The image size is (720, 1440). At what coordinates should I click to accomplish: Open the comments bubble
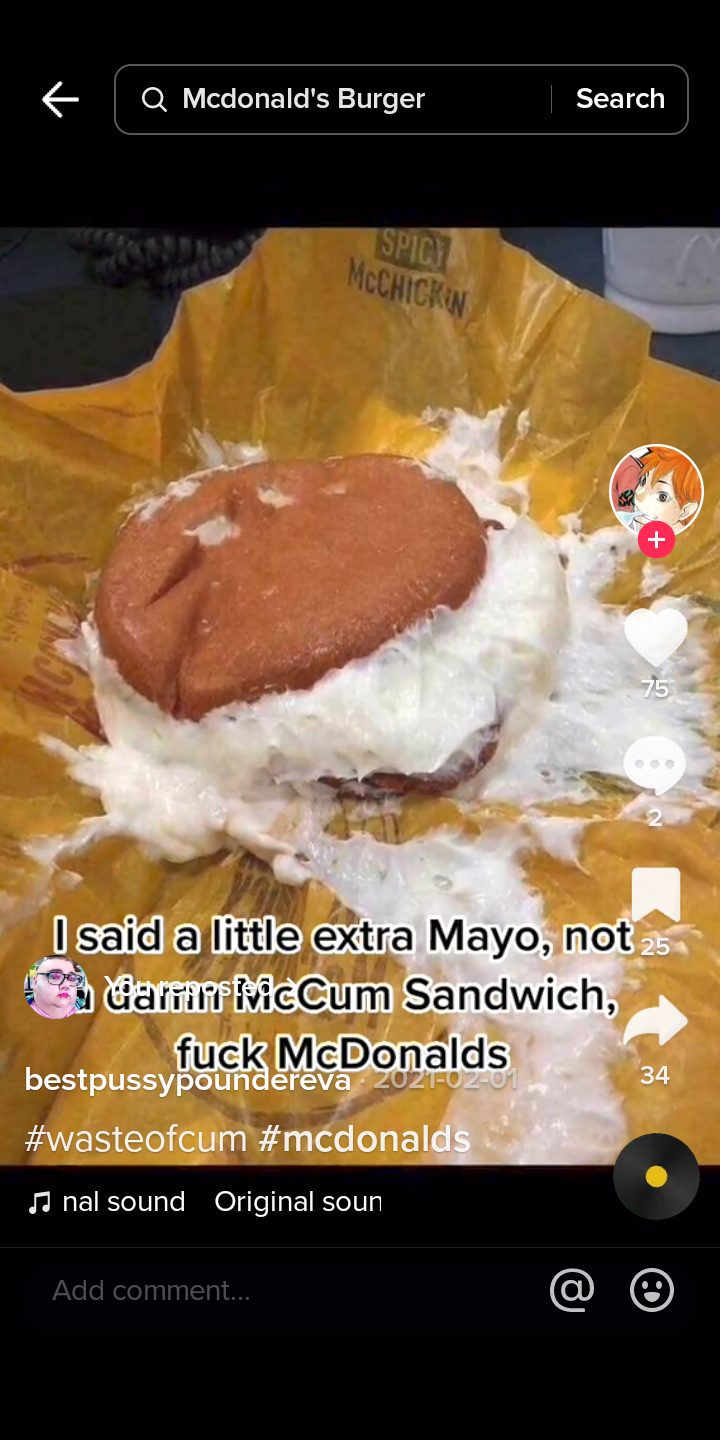[x=655, y=767]
